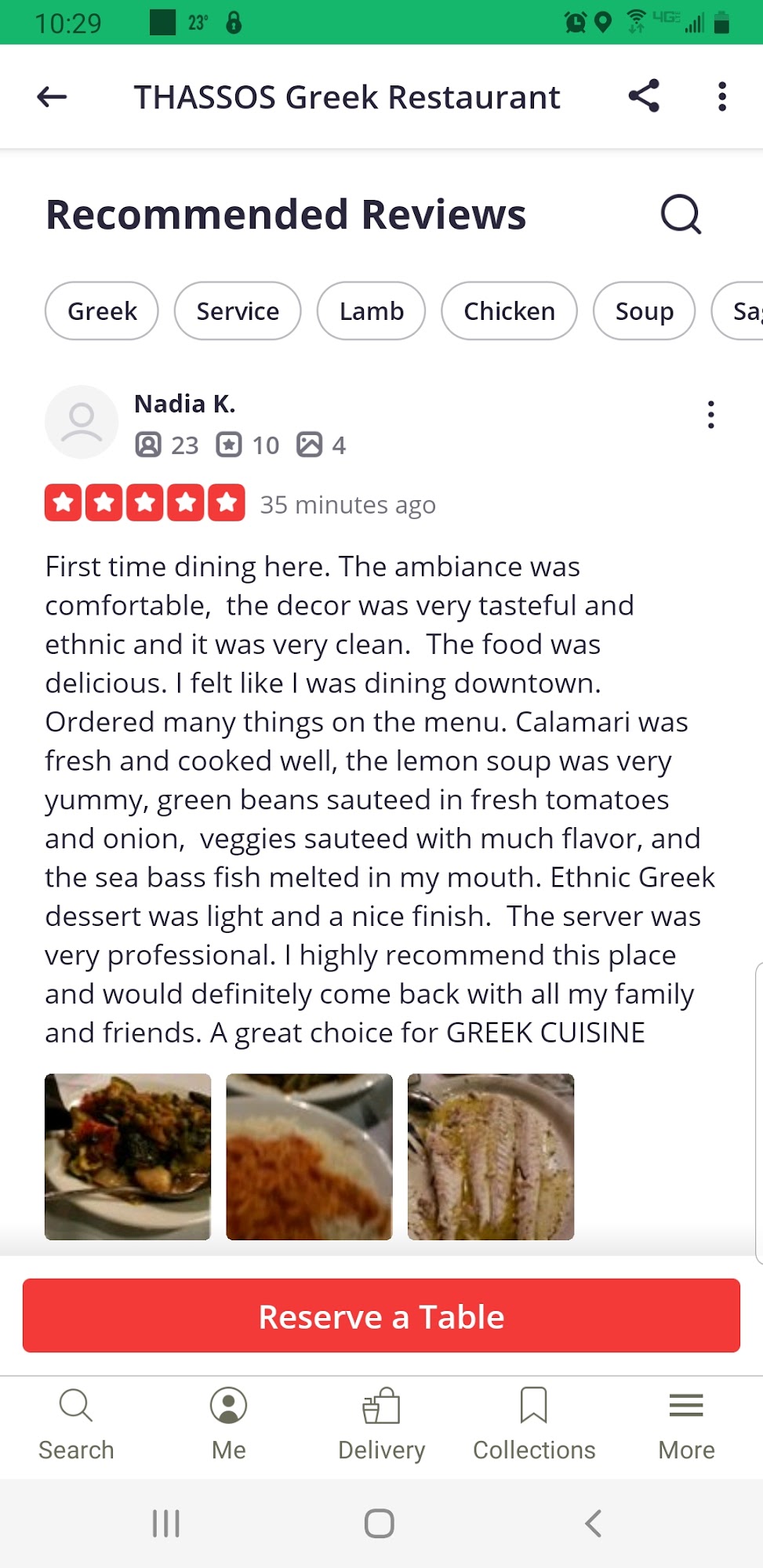Filter reviews by the Greek chip
The image size is (763, 1568).
coord(102,311)
